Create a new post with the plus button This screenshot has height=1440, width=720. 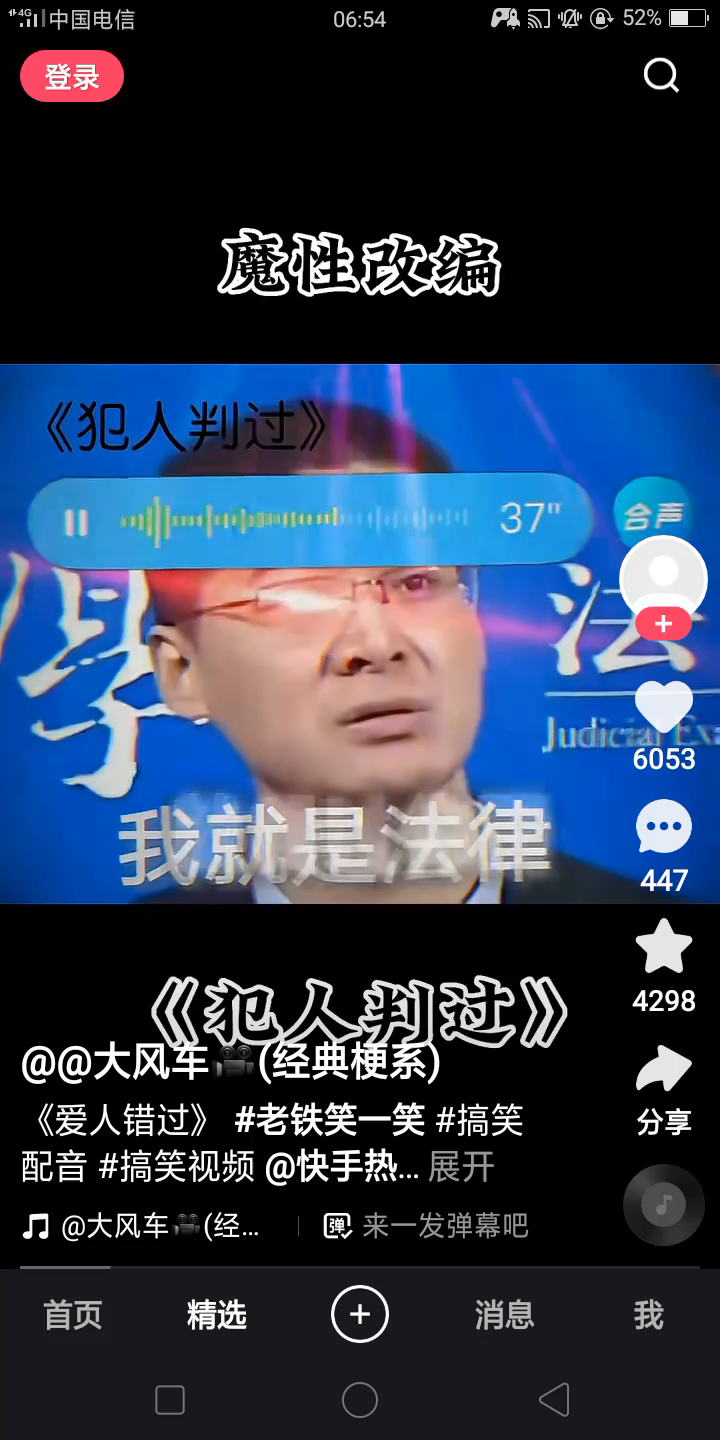(360, 1314)
